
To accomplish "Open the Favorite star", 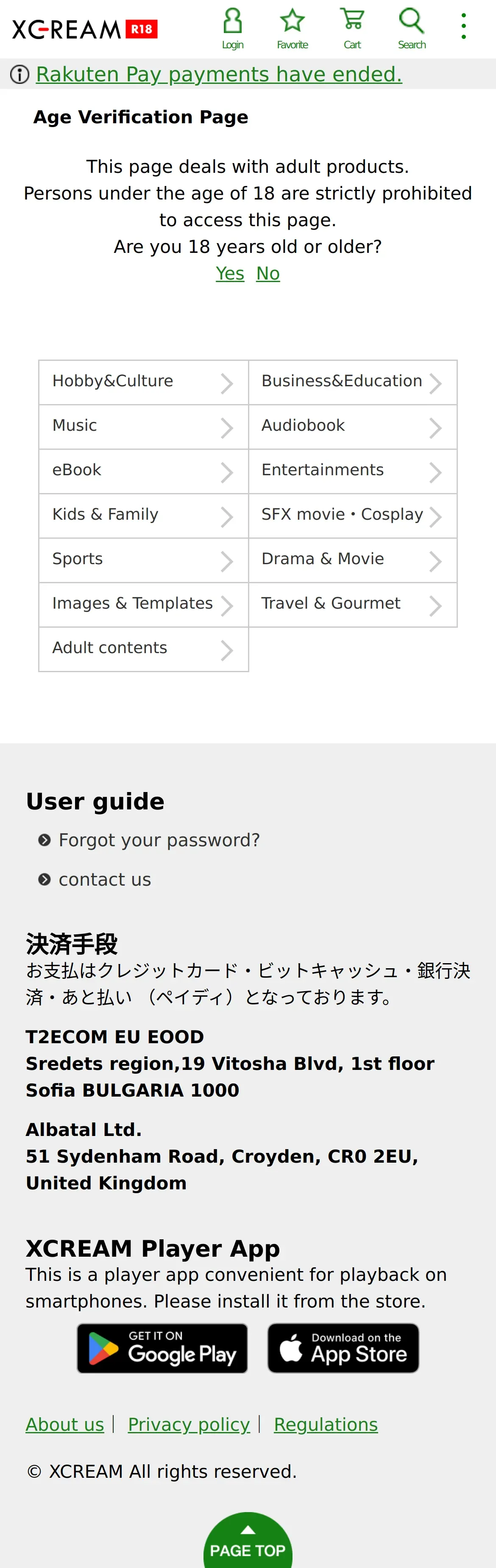I will (293, 29).
